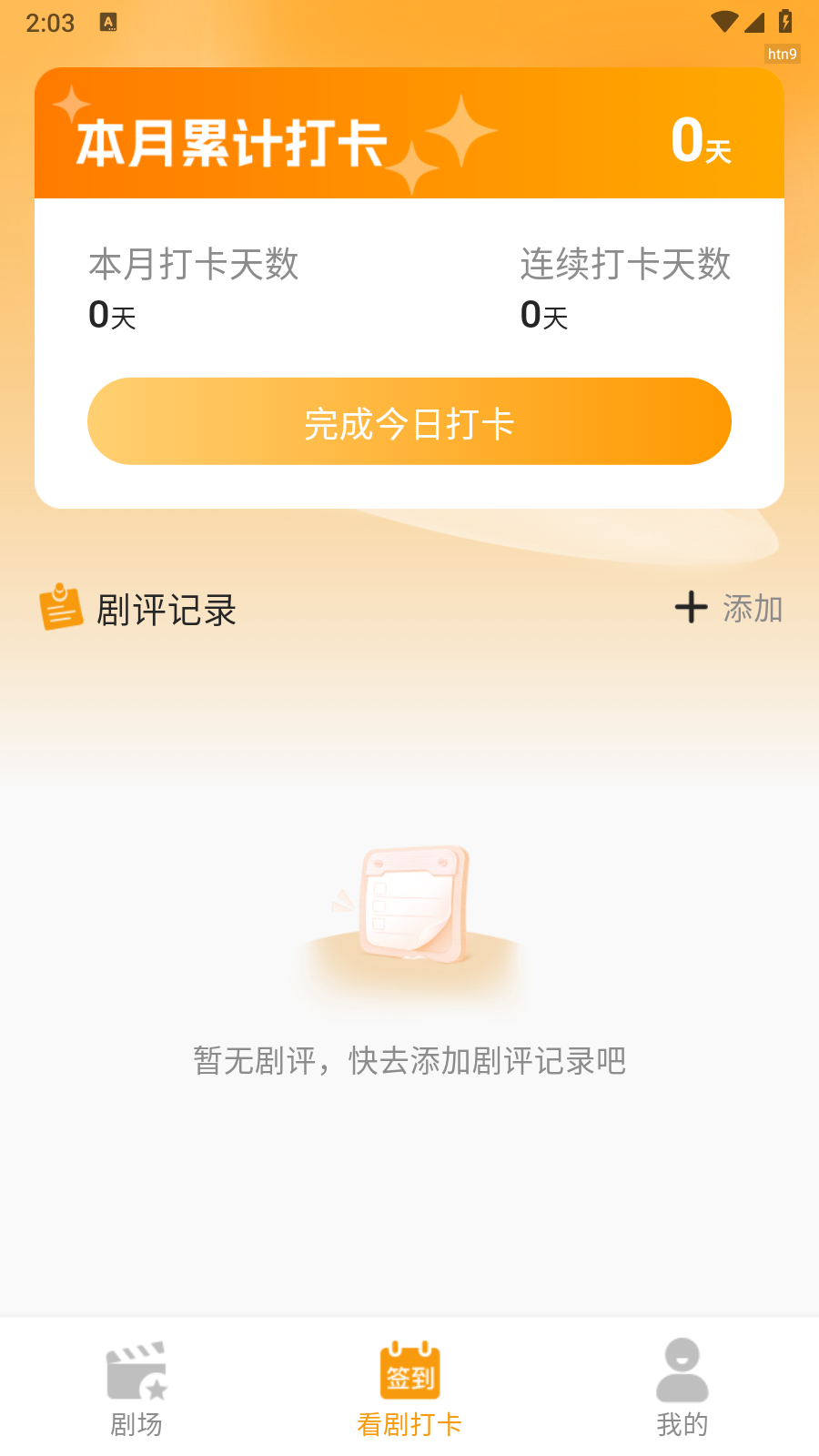Tap the clapperboard 剧场 tab icon

point(136,1370)
